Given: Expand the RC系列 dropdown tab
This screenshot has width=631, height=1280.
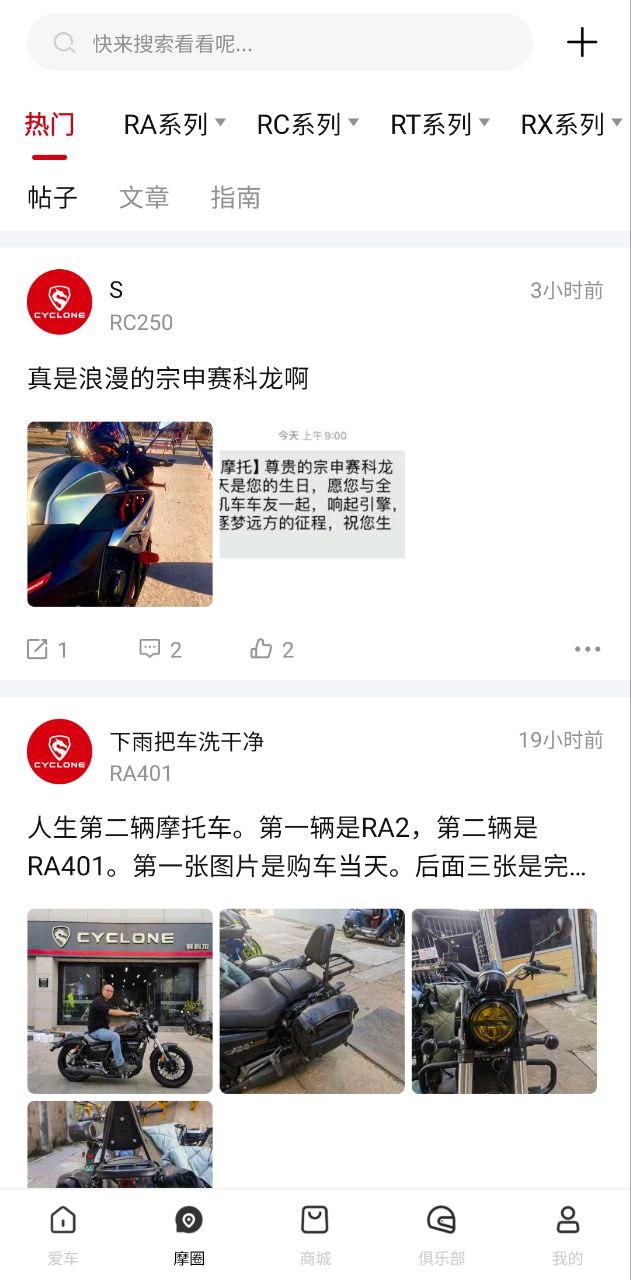Looking at the screenshot, I should point(307,125).
